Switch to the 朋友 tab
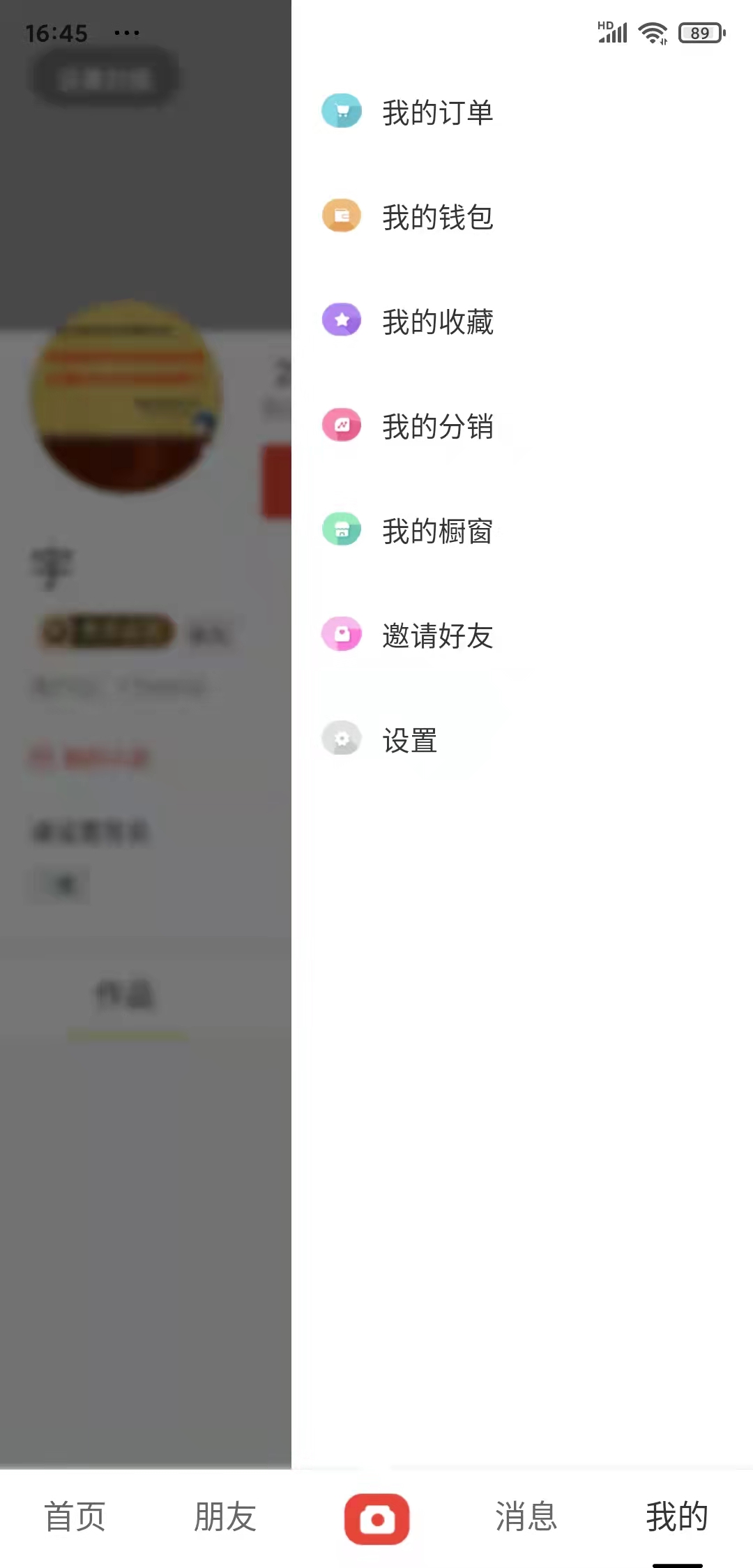753x1568 pixels. pyautogui.click(x=225, y=1517)
